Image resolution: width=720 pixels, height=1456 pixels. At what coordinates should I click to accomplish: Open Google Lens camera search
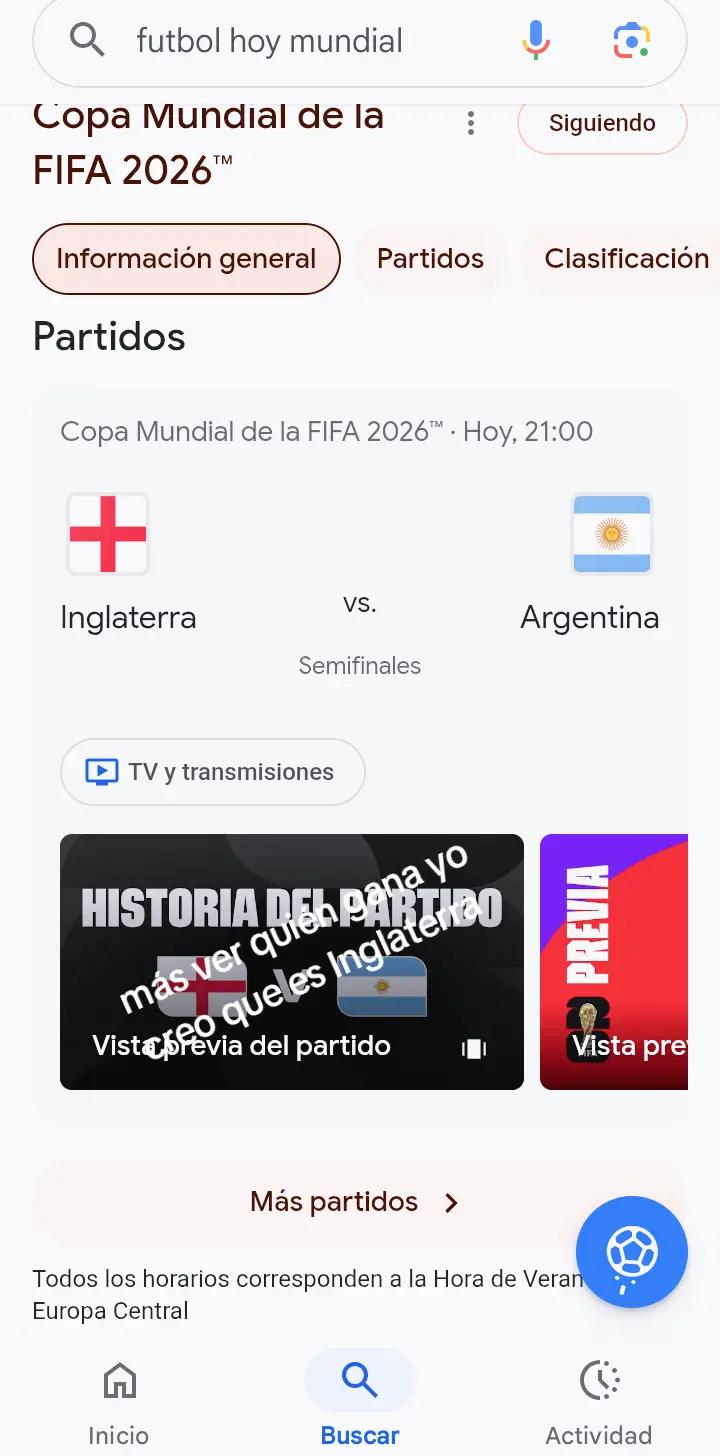pyautogui.click(x=632, y=41)
